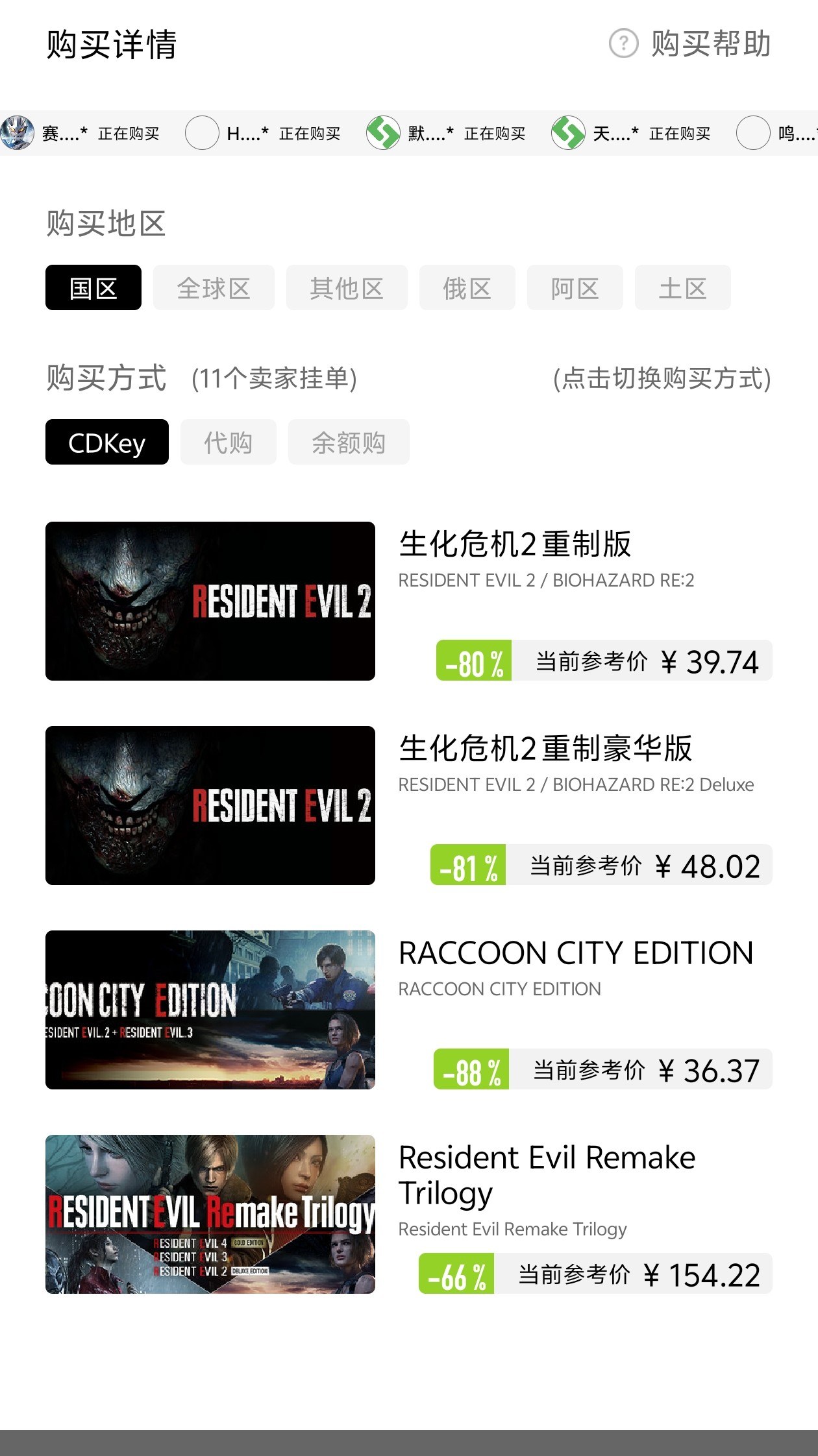This screenshot has width=818, height=1456.
Task: Pick the 土区 region
Action: pos(682,287)
